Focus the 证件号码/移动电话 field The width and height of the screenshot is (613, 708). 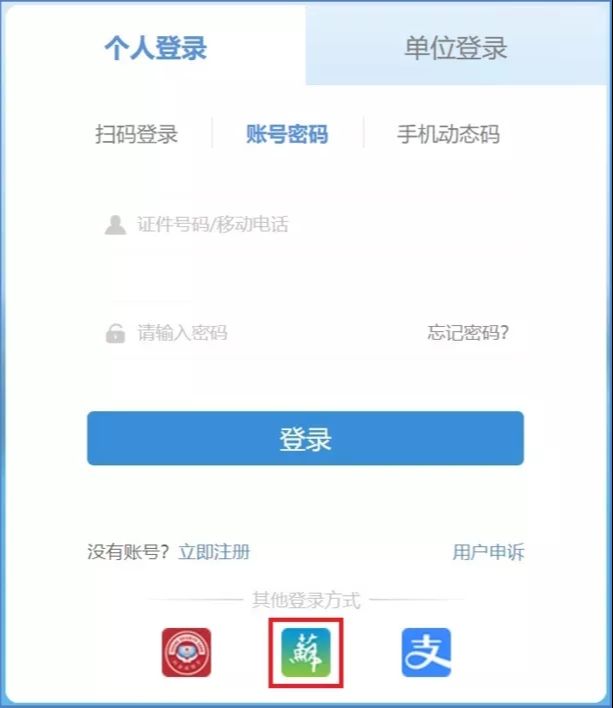click(300, 225)
